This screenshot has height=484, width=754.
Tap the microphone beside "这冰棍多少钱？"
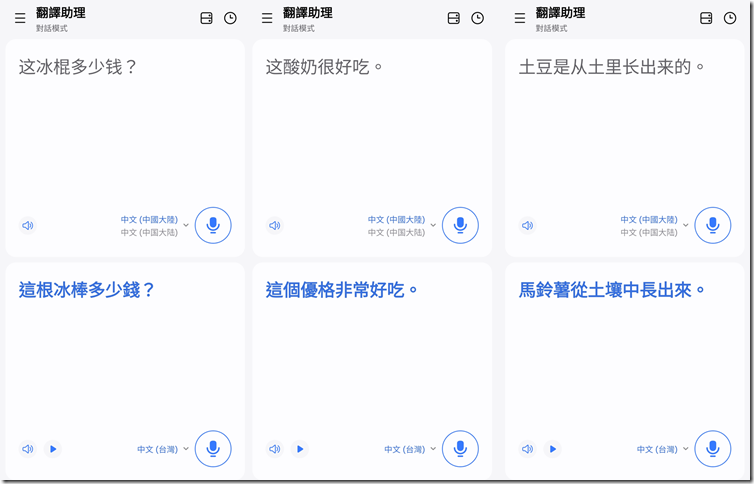click(x=213, y=225)
